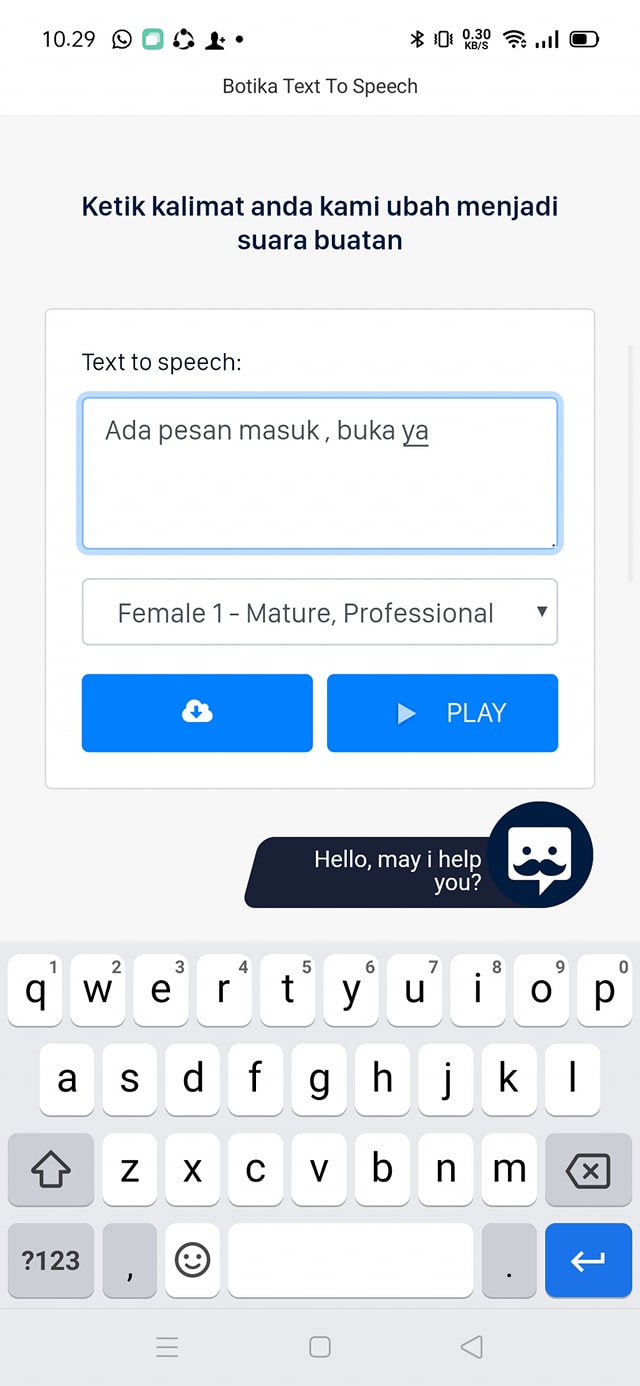Download the generated audio file
This screenshot has height=1386, width=640.
[x=197, y=713]
